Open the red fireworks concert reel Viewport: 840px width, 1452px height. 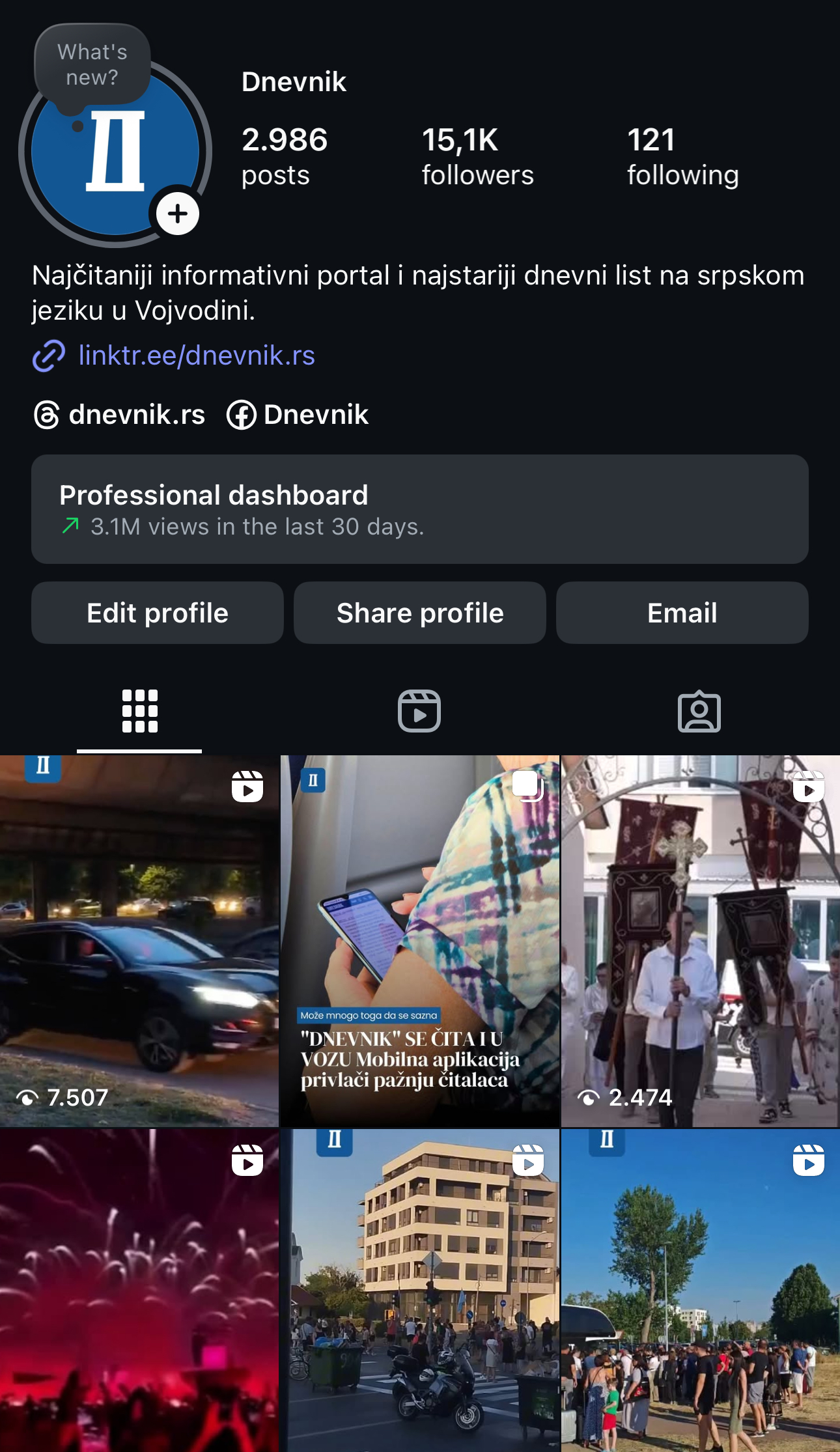point(139,1291)
